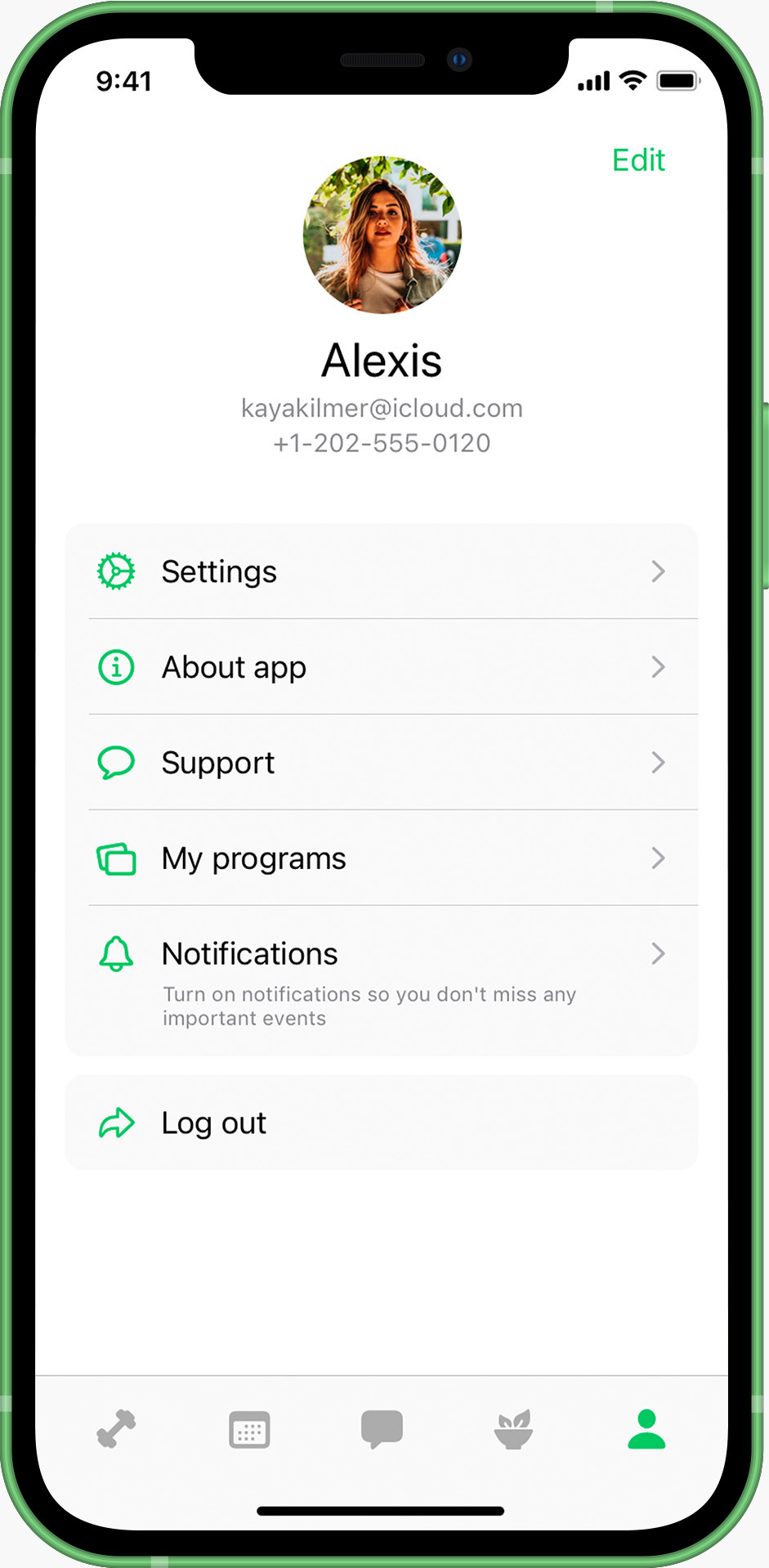The width and height of the screenshot is (769, 1568).
Task: View My programs
Action: [x=381, y=858]
